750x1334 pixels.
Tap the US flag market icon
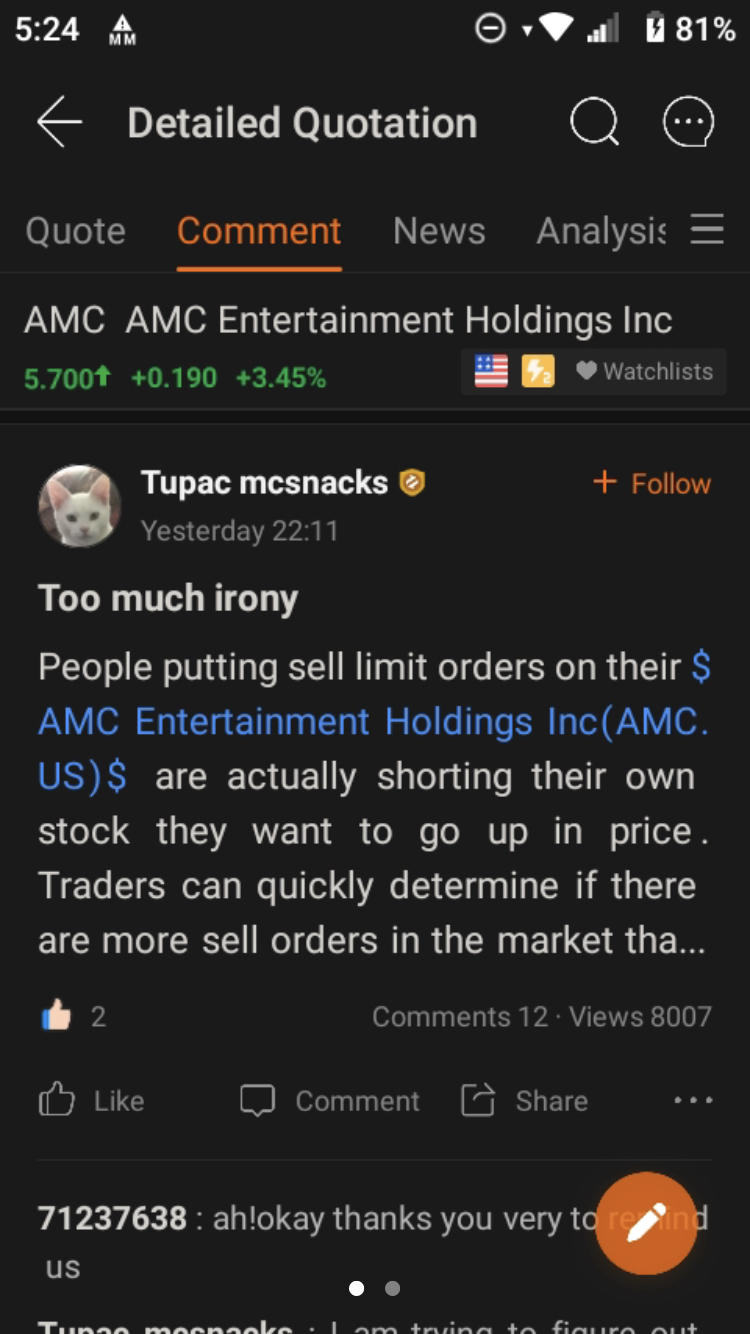coord(491,372)
